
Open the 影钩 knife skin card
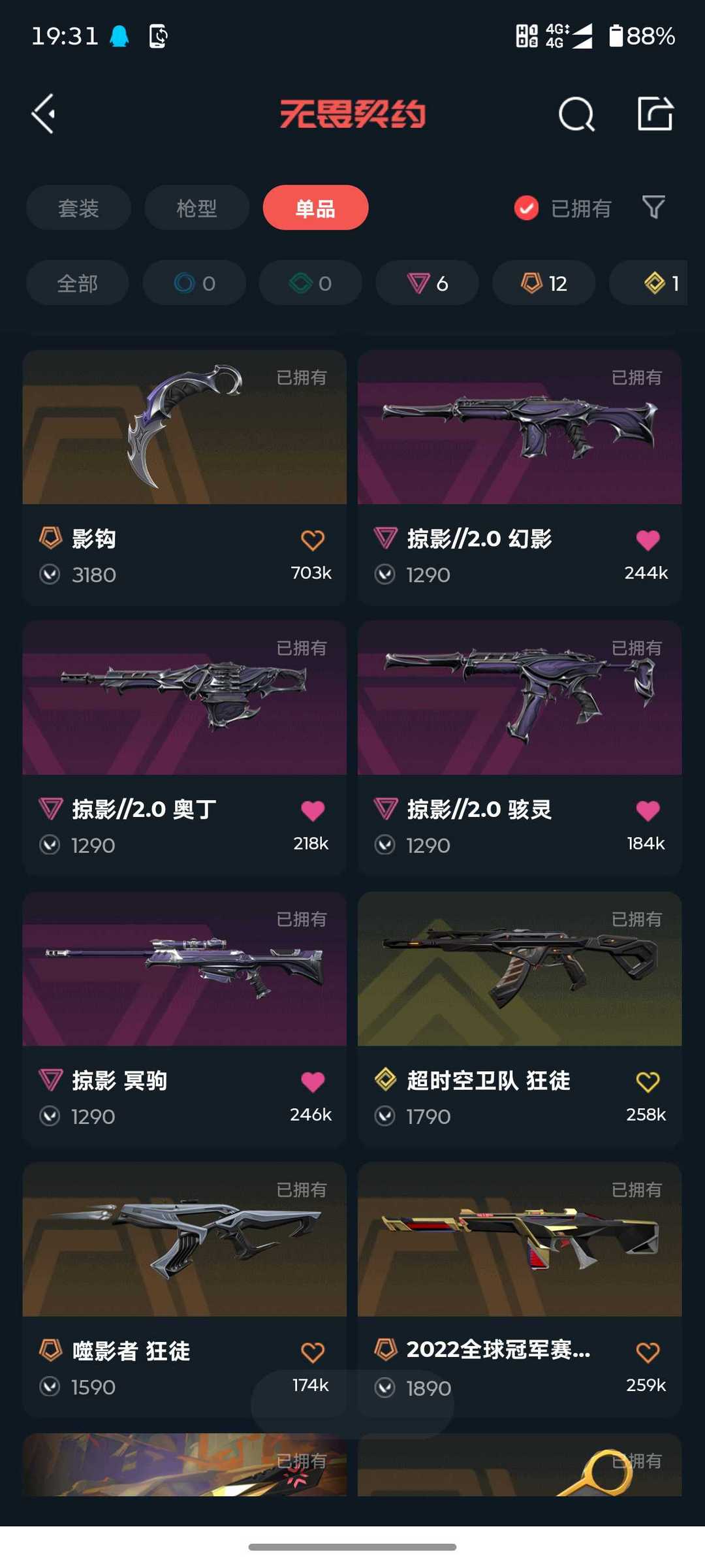184,428
